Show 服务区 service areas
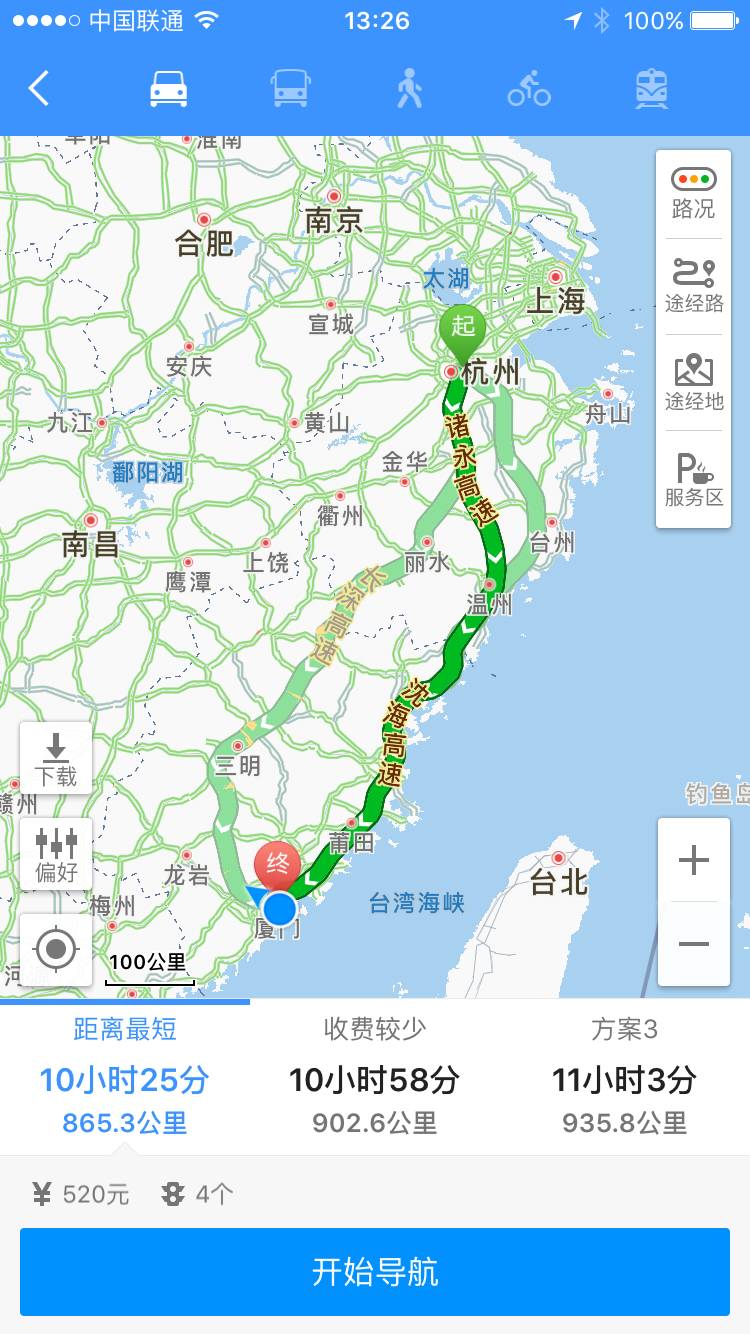 click(x=693, y=479)
